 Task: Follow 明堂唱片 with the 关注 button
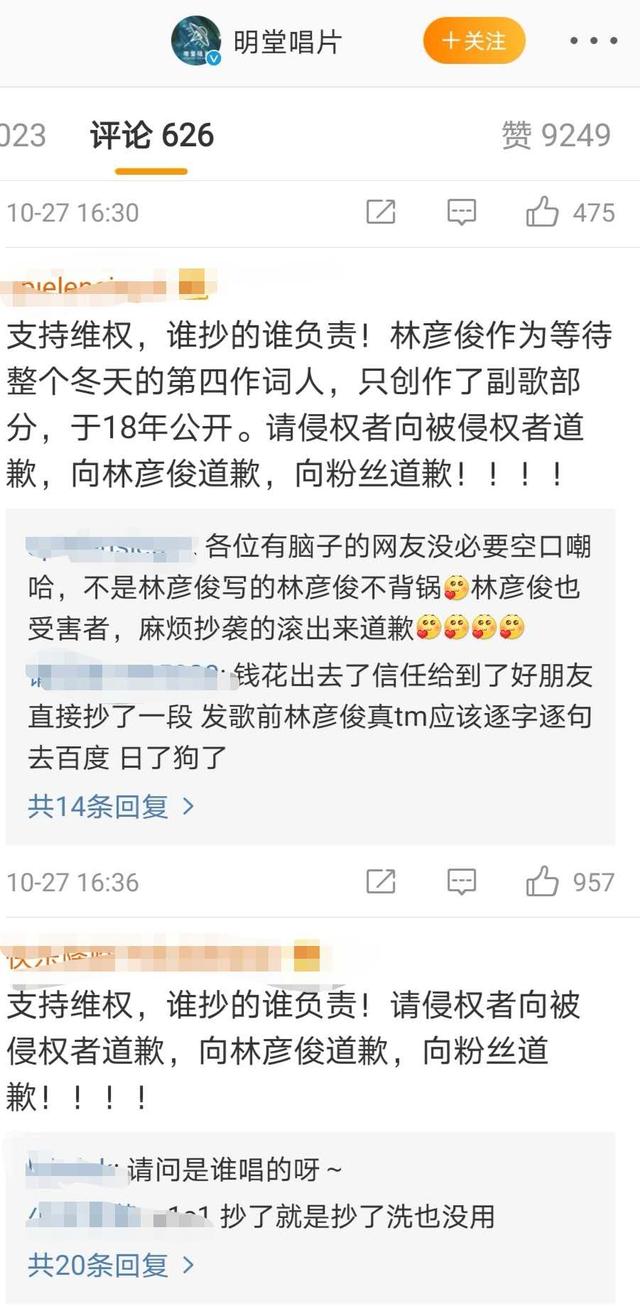pos(474,41)
